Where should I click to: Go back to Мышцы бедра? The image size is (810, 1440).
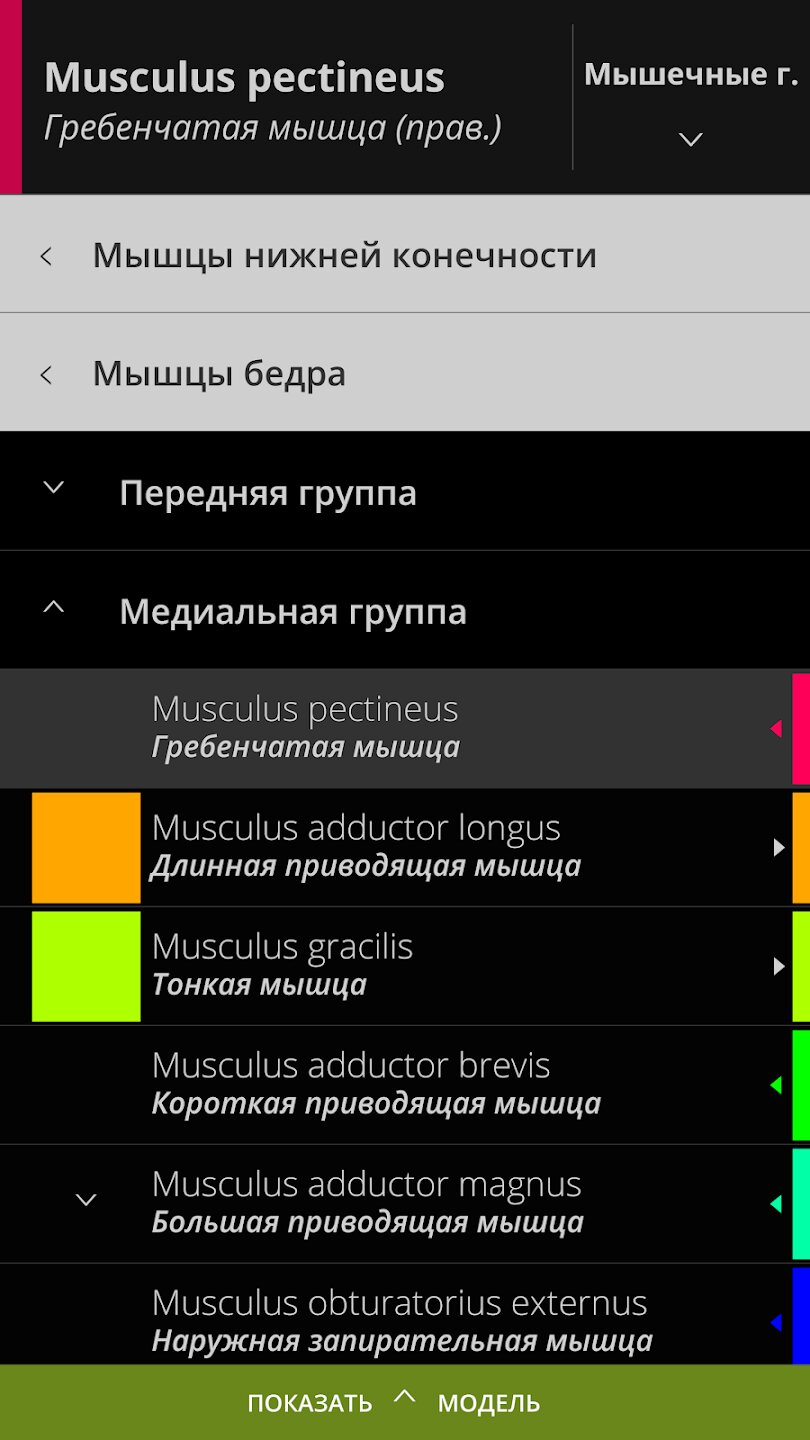(x=219, y=374)
